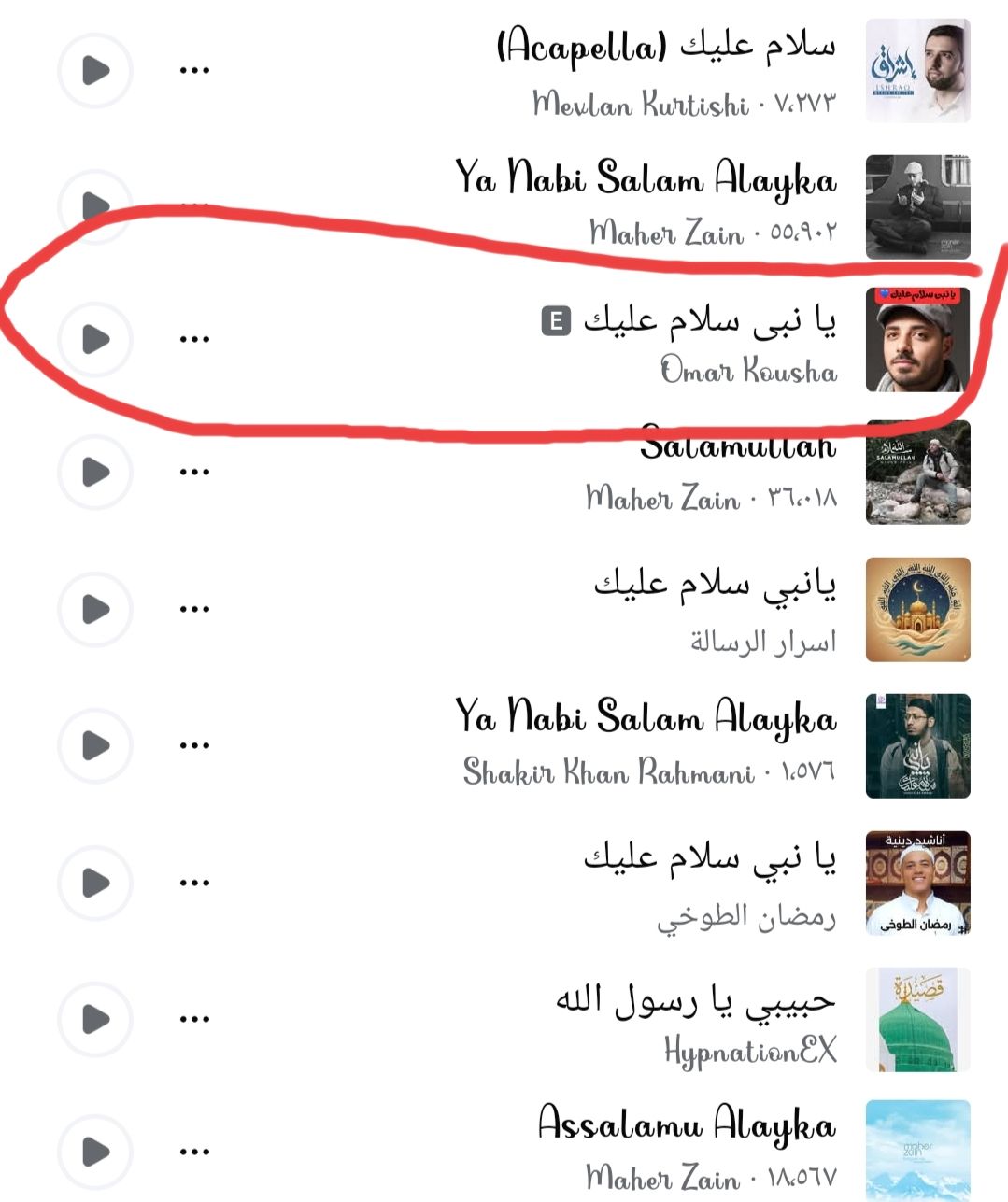Open options for Mevlan Kurtishi's Acapella track

[x=193, y=71]
